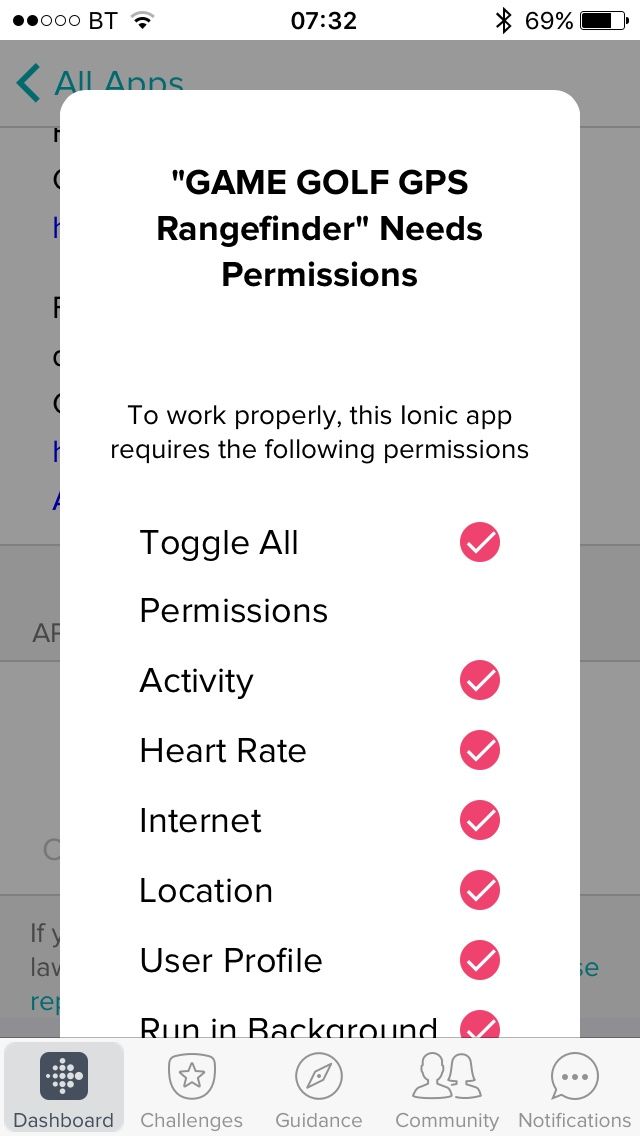The width and height of the screenshot is (640, 1136).
Task: View the Notifications tab
Action: [574, 1088]
